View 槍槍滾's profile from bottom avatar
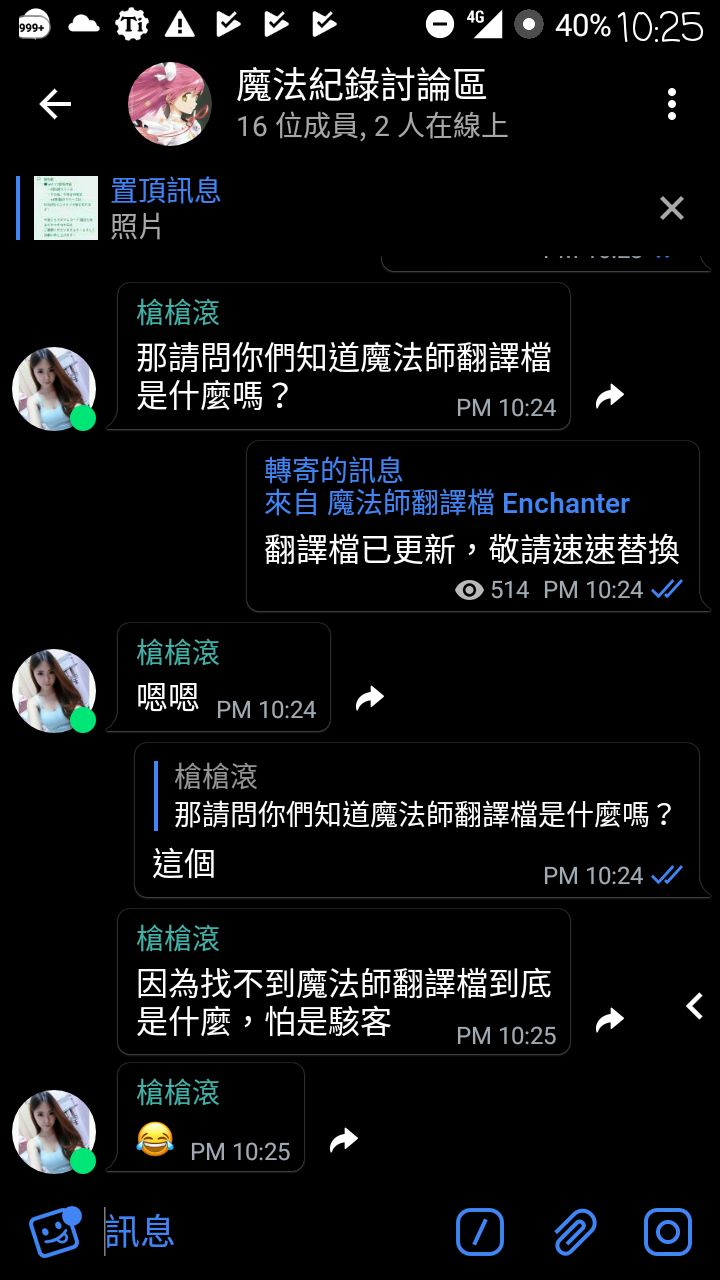 54,1131
